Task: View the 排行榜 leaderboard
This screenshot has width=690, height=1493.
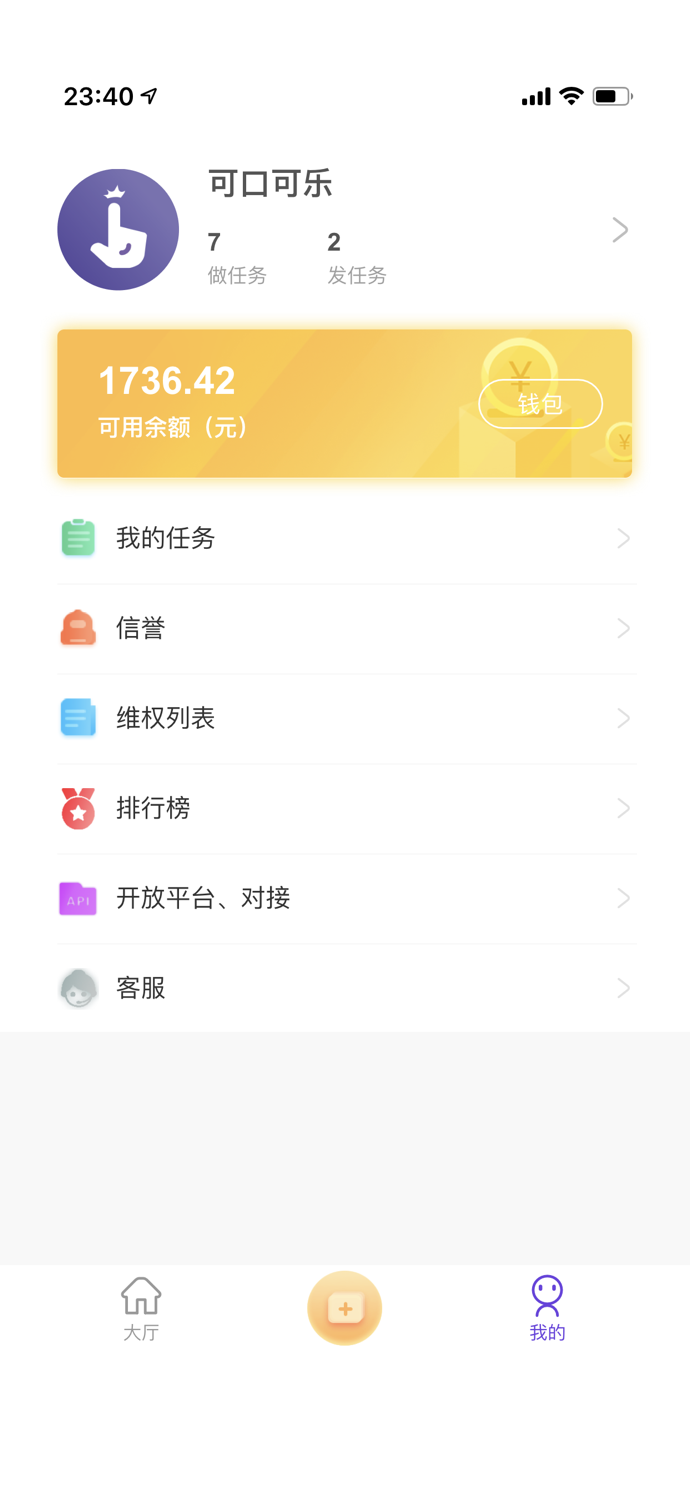Action: point(345,809)
